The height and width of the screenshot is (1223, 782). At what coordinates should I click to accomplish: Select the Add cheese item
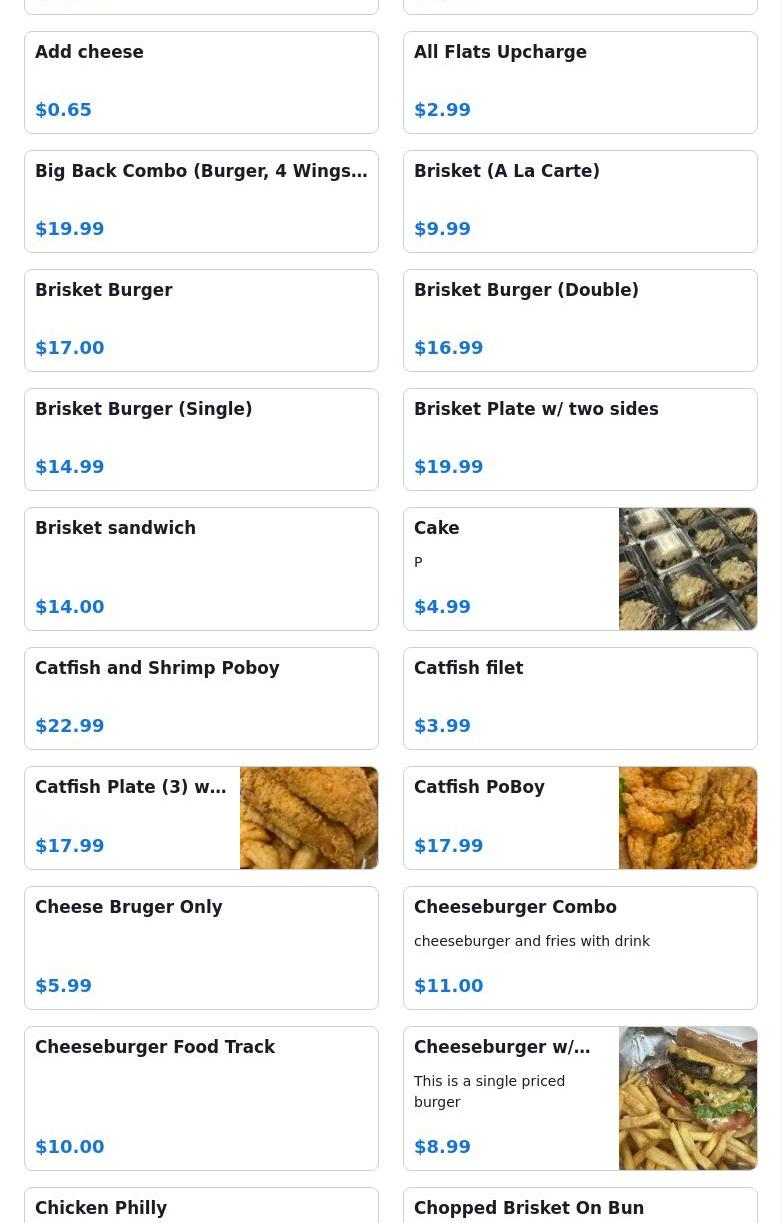[201, 82]
